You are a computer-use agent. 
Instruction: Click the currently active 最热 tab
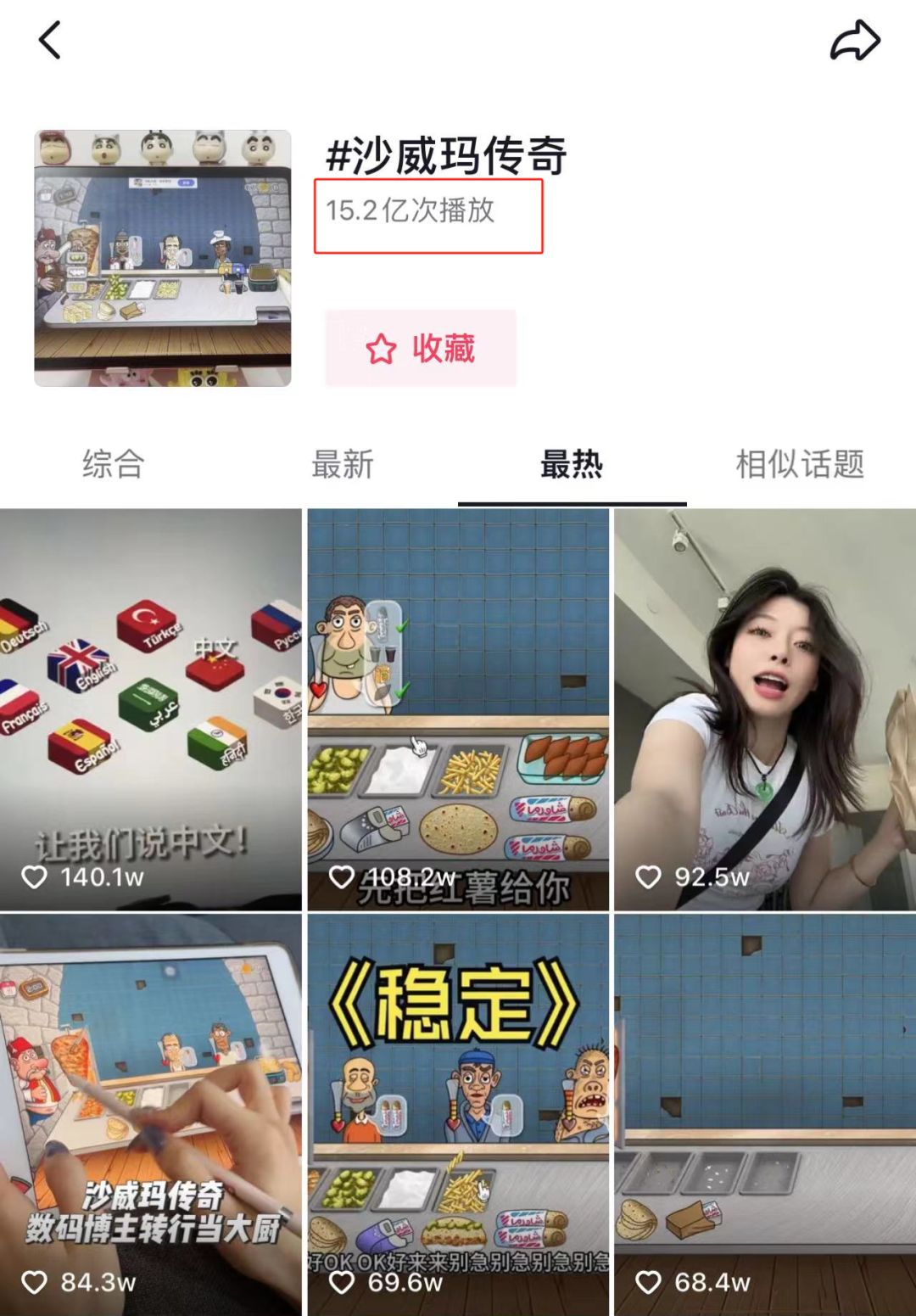click(572, 466)
